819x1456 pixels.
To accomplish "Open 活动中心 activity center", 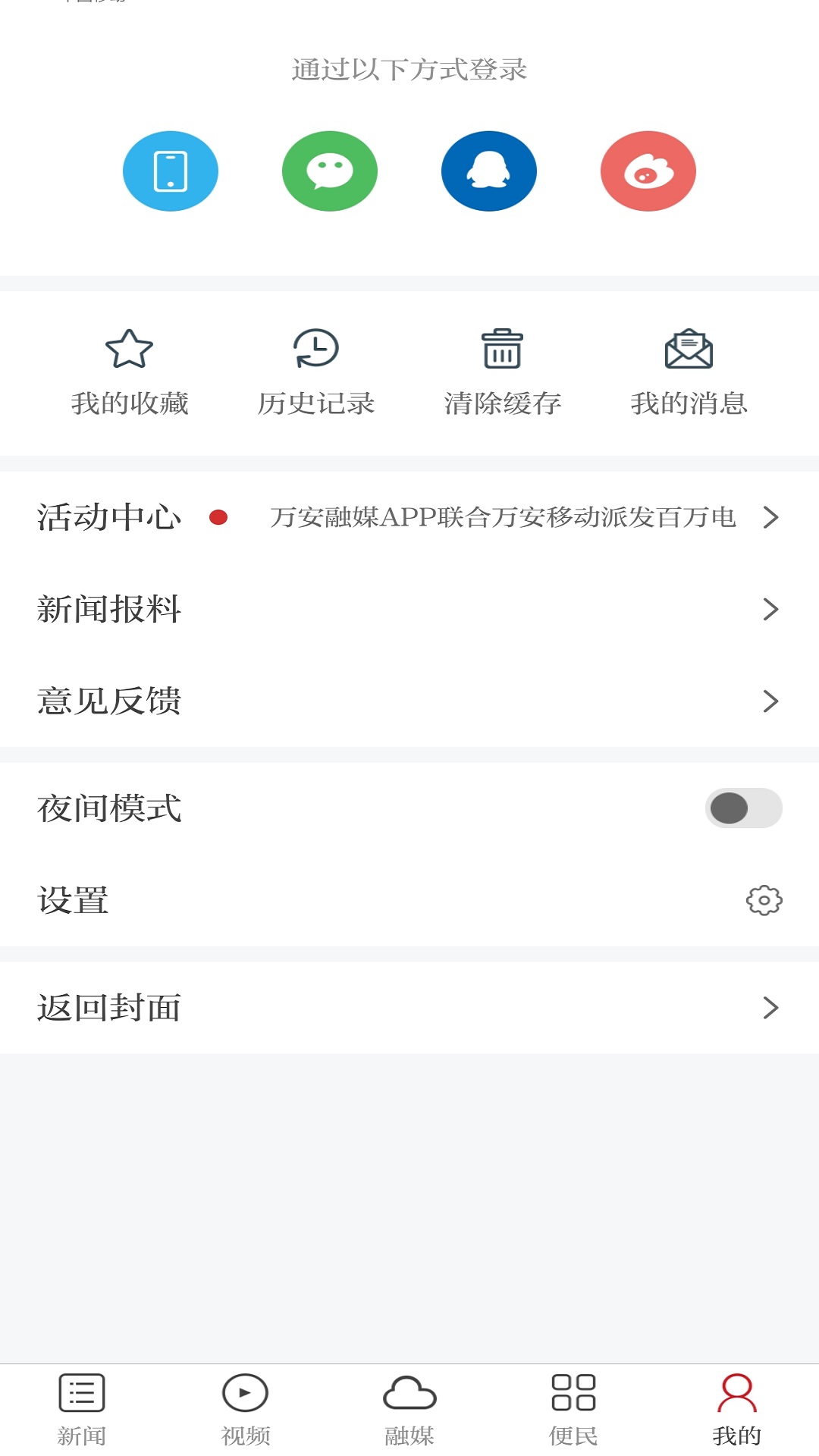I will [x=109, y=519].
